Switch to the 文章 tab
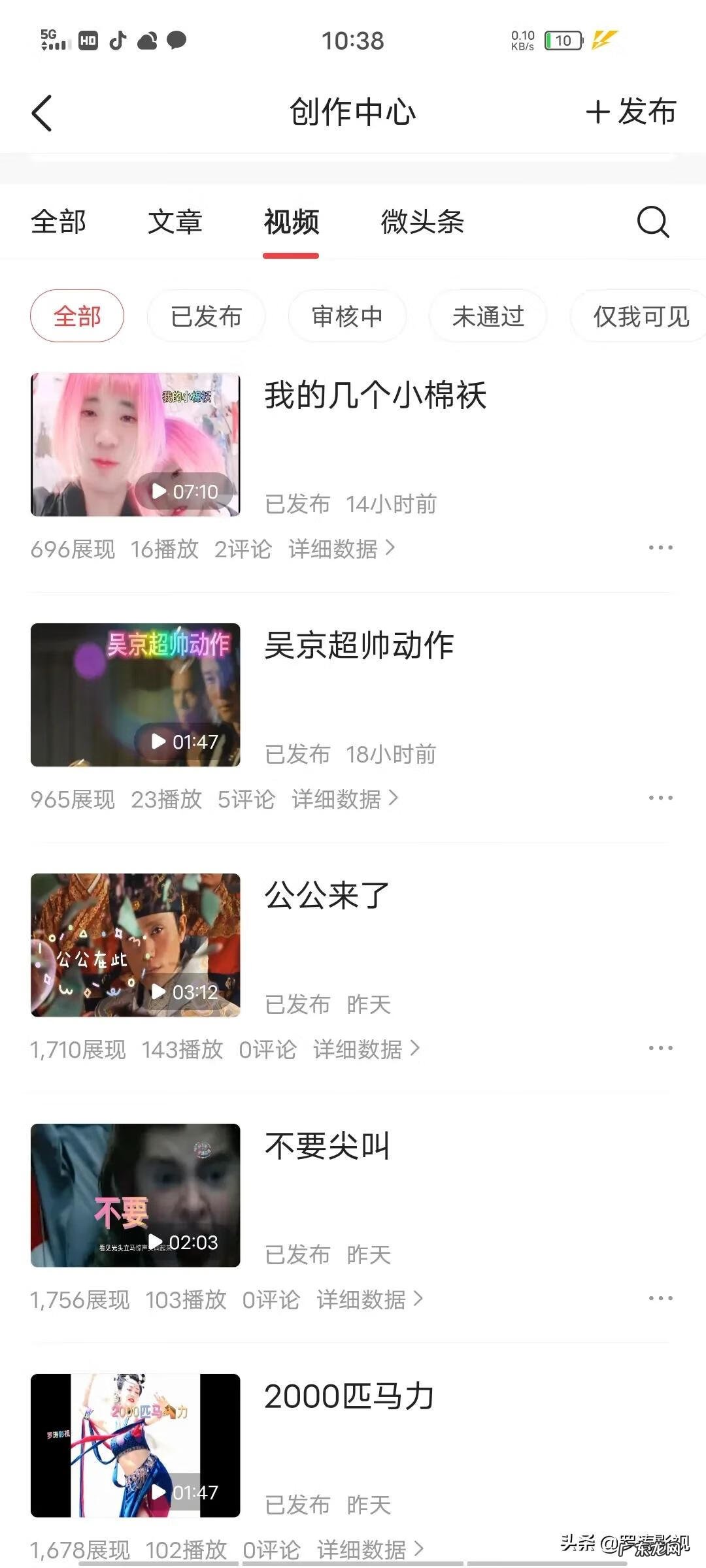Viewport: 706px width, 1568px height. (x=176, y=223)
